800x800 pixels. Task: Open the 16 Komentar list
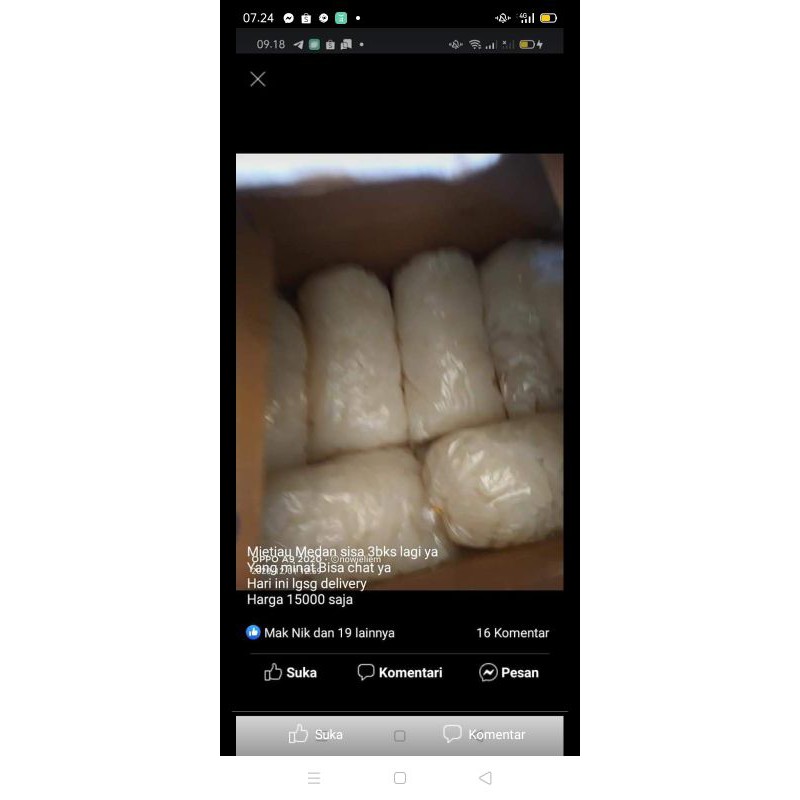coord(512,633)
